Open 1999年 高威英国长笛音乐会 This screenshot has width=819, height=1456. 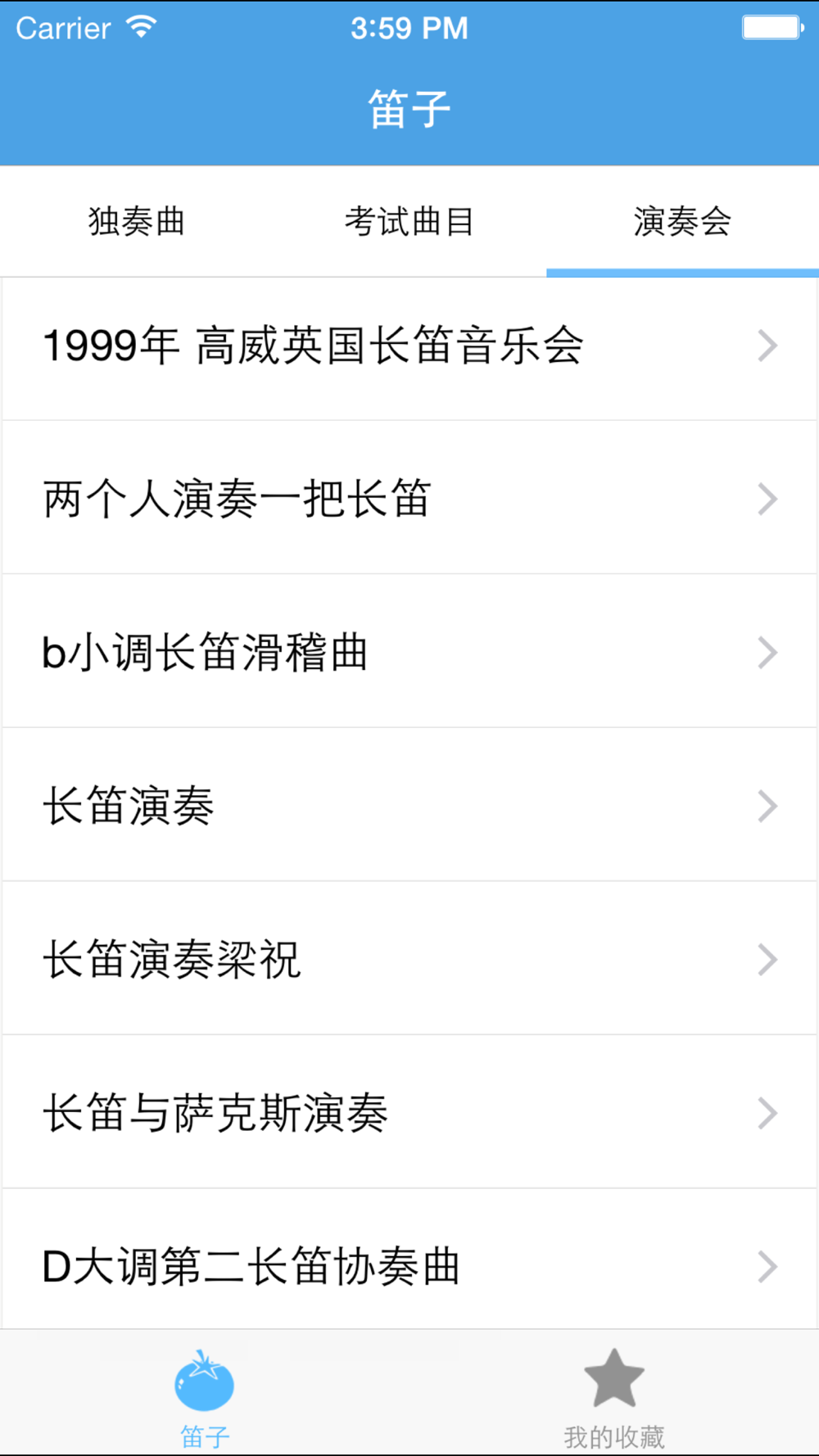[409, 346]
